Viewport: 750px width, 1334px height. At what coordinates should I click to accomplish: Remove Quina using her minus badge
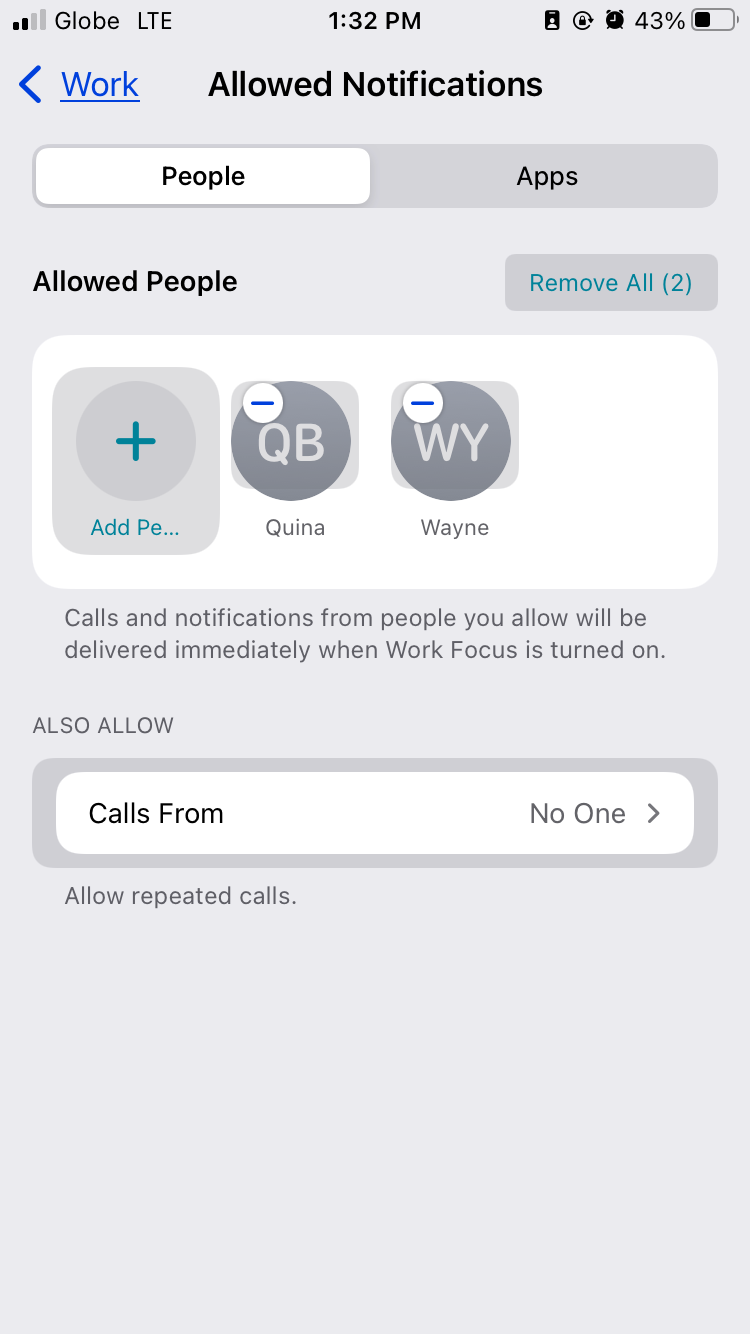click(x=262, y=402)
